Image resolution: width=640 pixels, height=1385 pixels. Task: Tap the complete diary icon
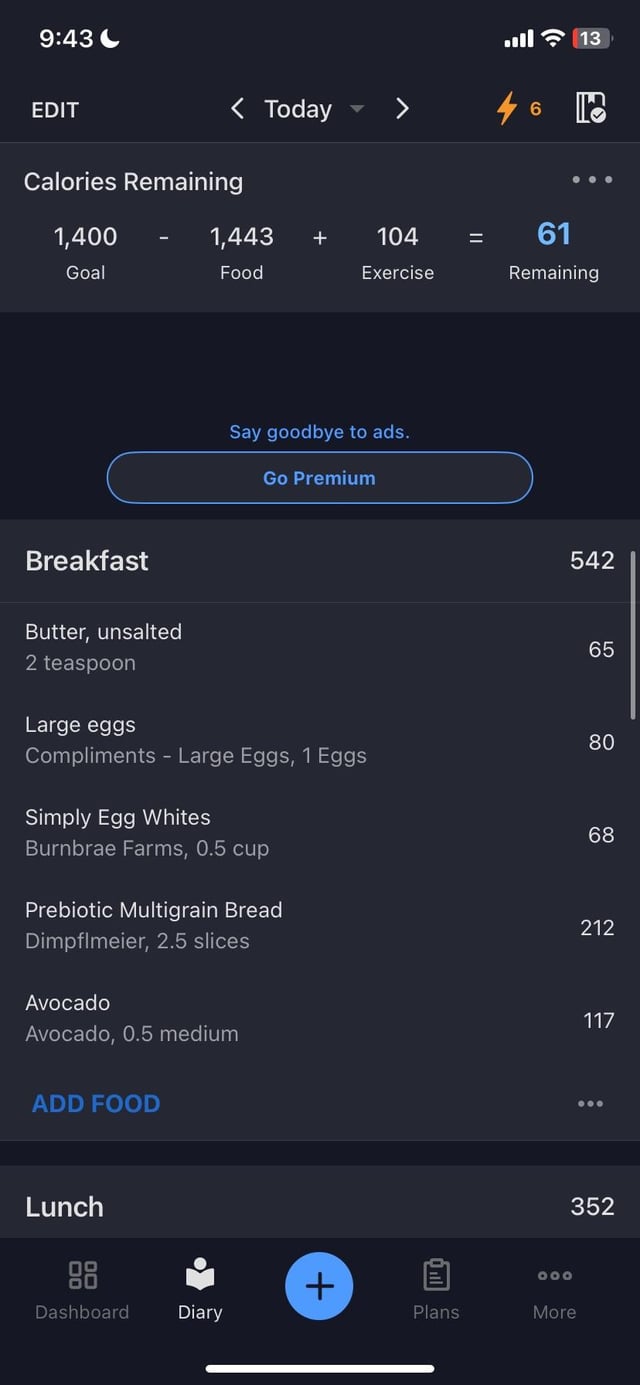[591, 108]
